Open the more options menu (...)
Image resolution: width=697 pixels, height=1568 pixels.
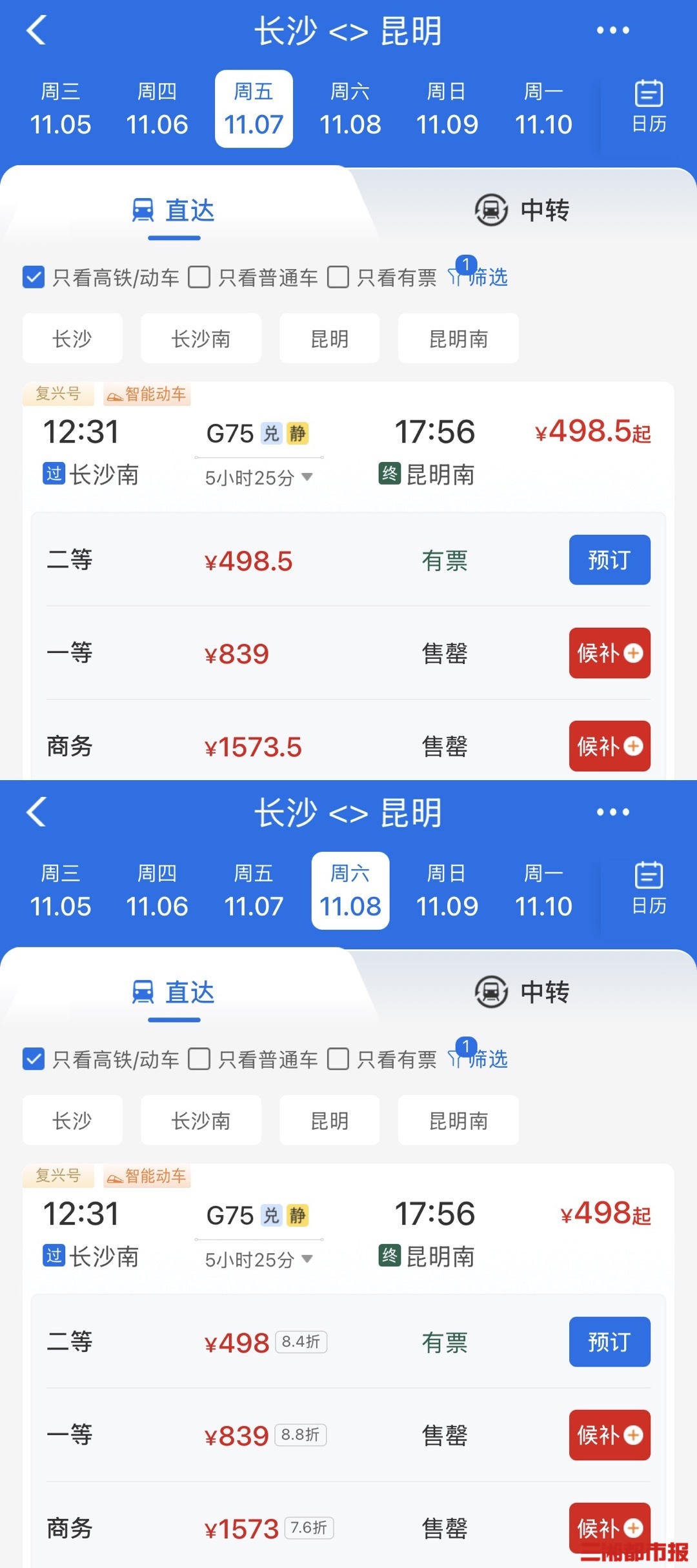(x=612, y=30)
